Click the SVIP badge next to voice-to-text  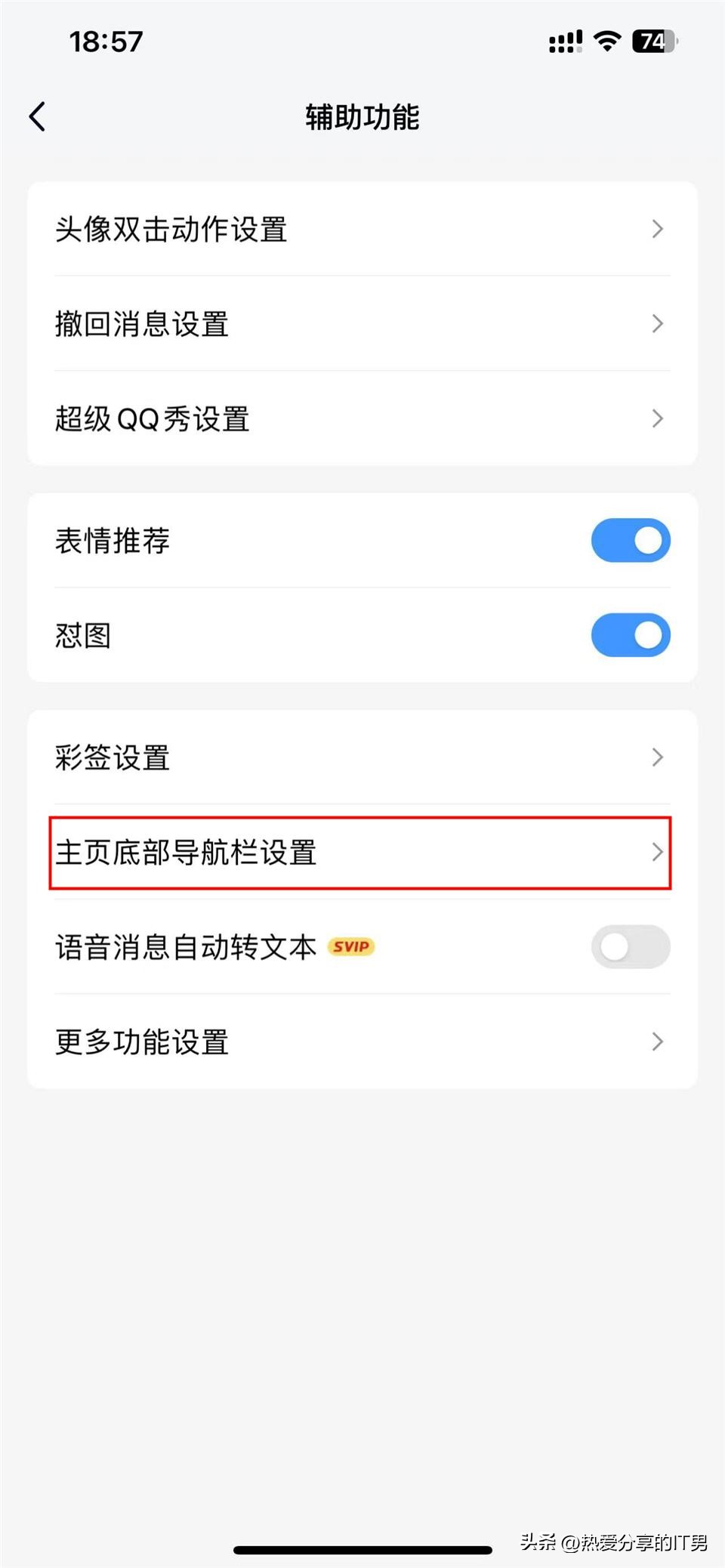[x=350, y=946]
